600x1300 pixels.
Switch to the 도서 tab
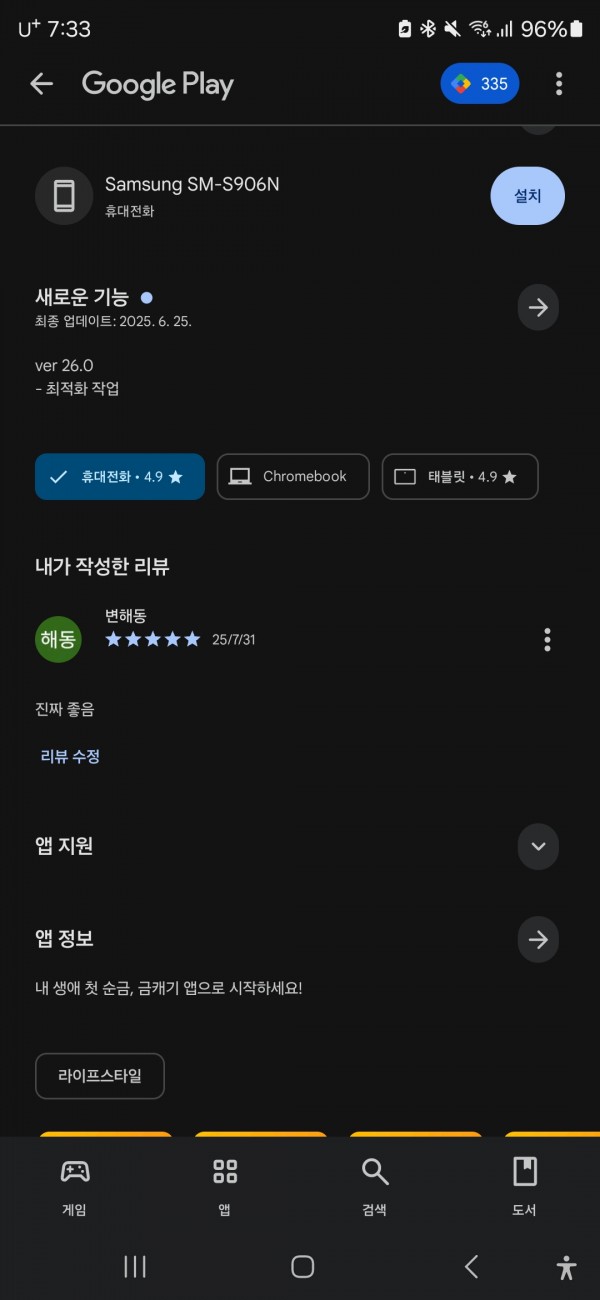(x=525, y=1187)
